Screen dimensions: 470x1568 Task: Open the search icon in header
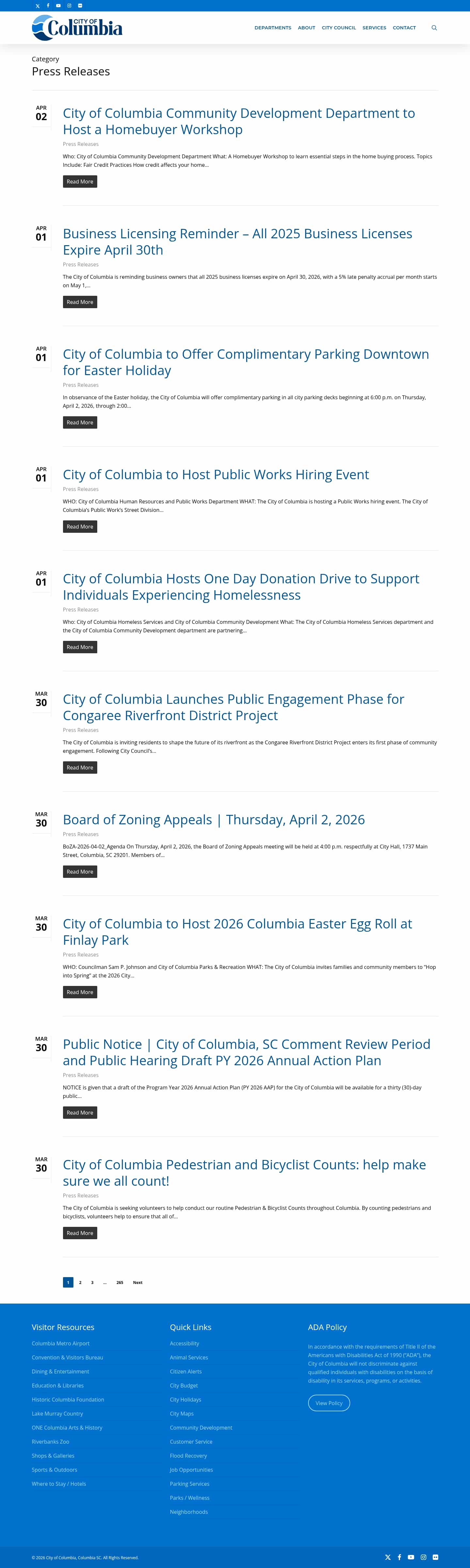tap(434, 27)
